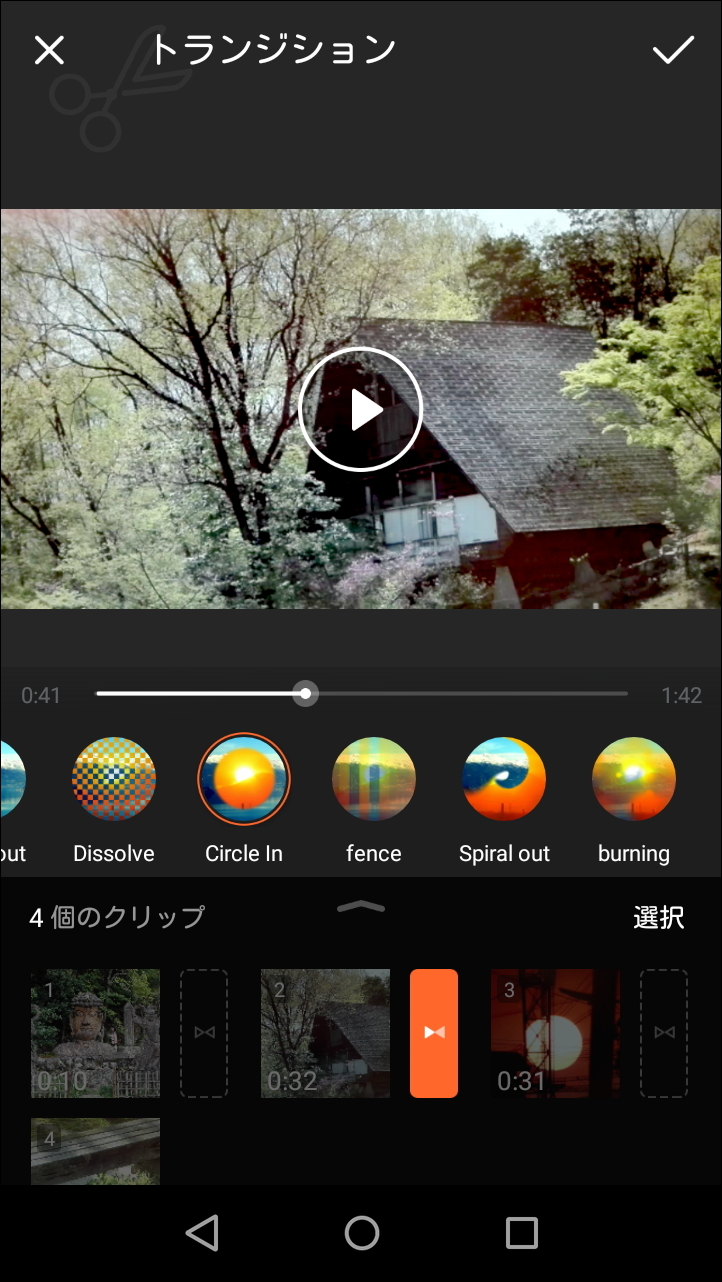Apply the burning transition

(x=634, y=780)
